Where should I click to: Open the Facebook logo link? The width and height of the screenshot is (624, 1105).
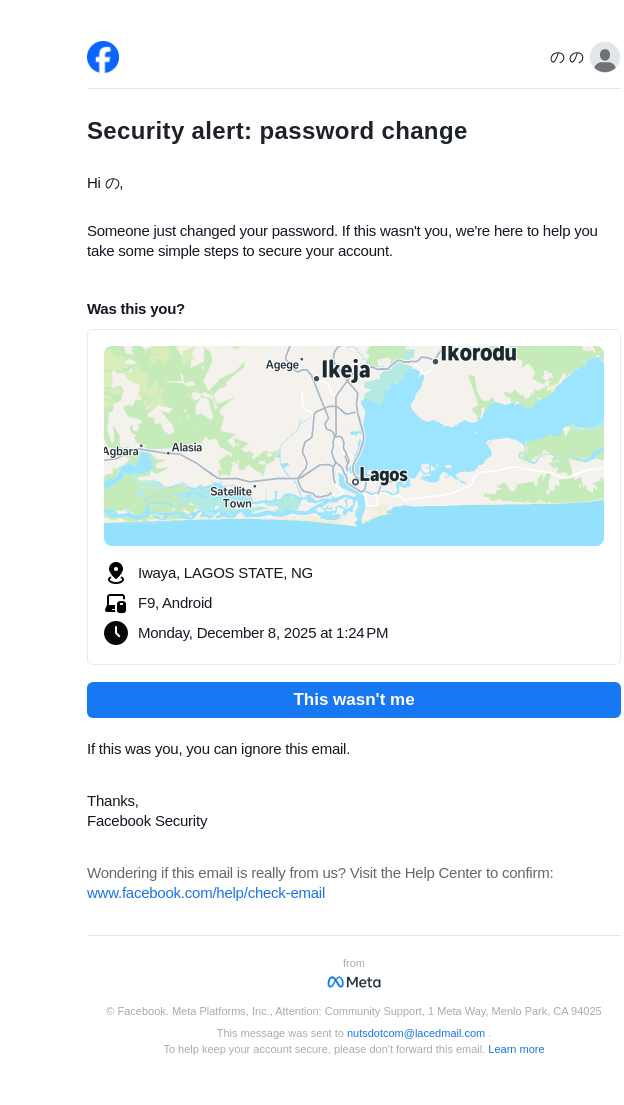pyautogui.click(x=103, y=57)
